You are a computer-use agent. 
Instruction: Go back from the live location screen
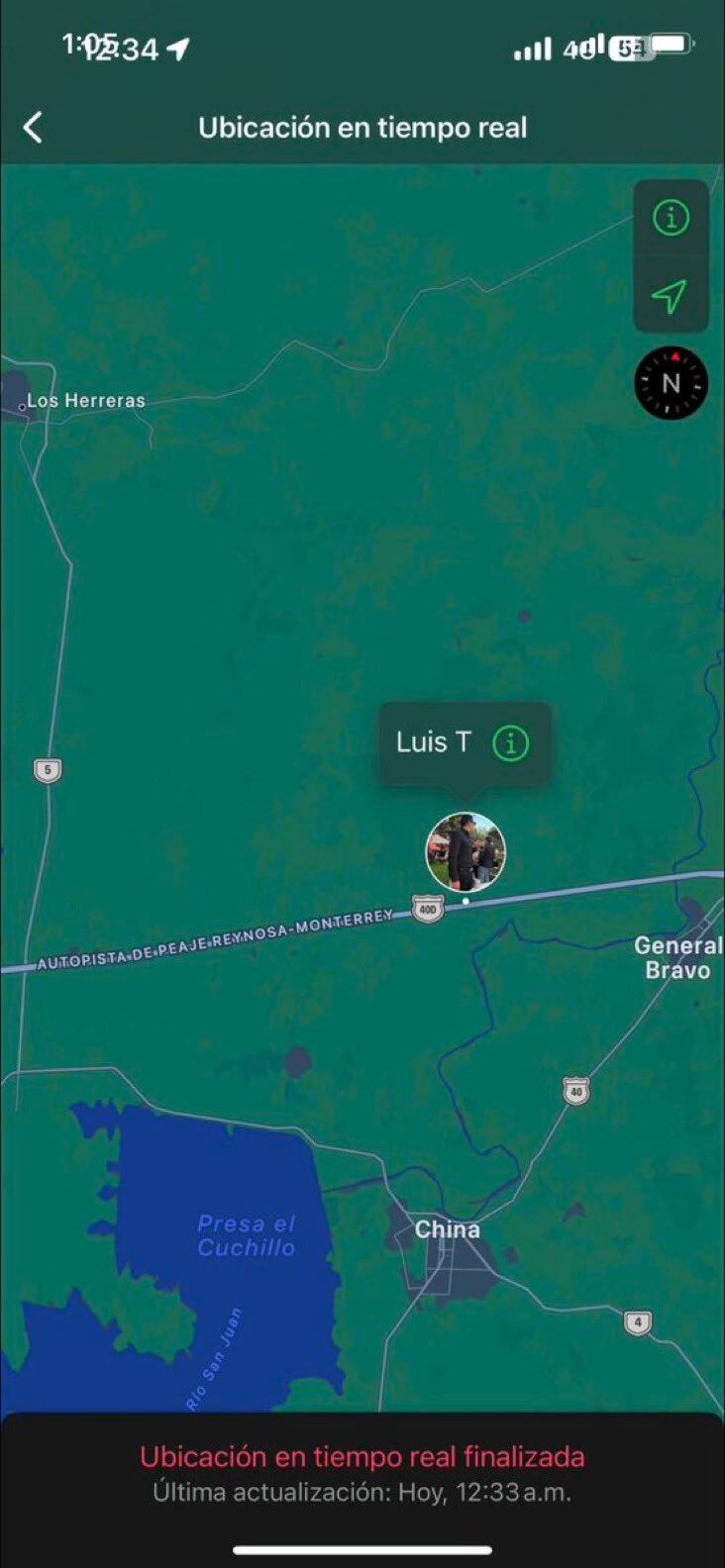point(33,128)
